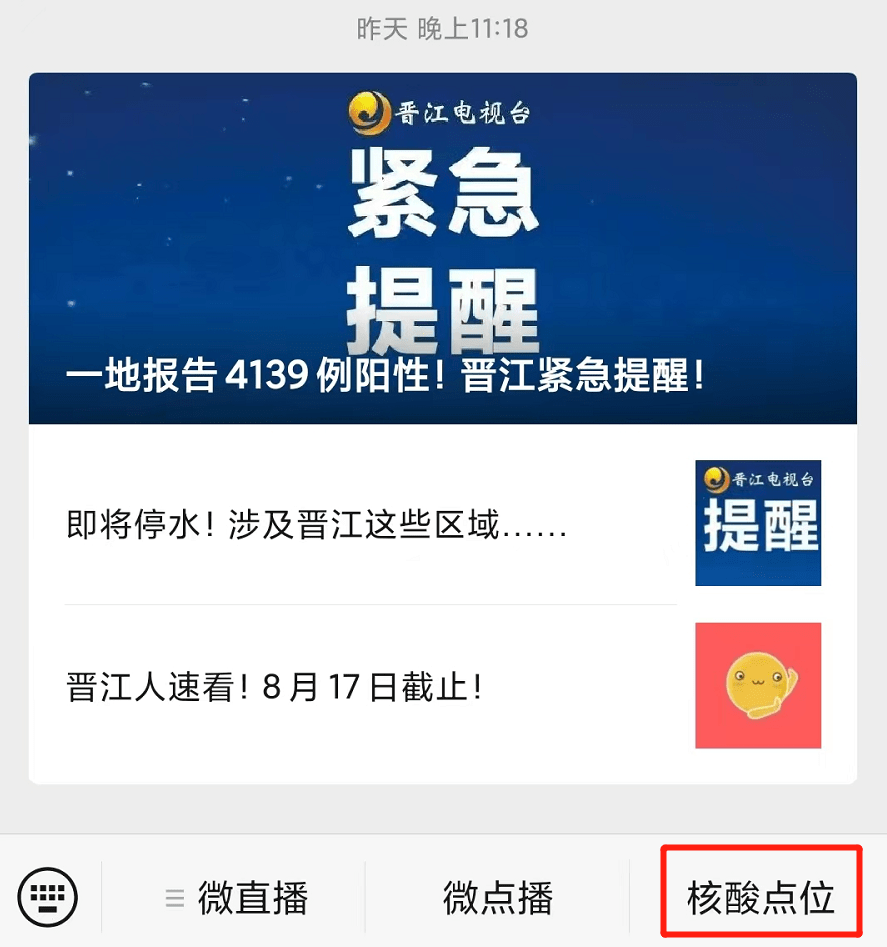This screenshot has height=947, width=887.
Task: Tap the yellow emoji thumbnail on red background
Action: click(757, 685)
